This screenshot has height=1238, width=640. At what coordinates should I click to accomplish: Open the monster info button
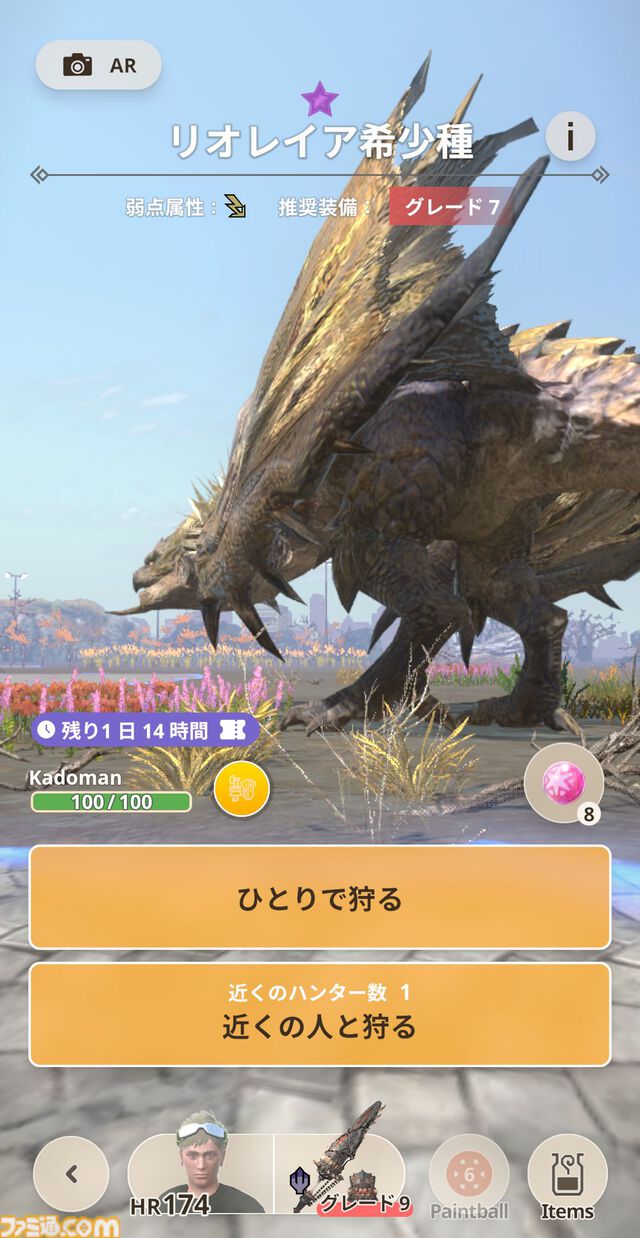pyautogui.click(x=570, y=136)
